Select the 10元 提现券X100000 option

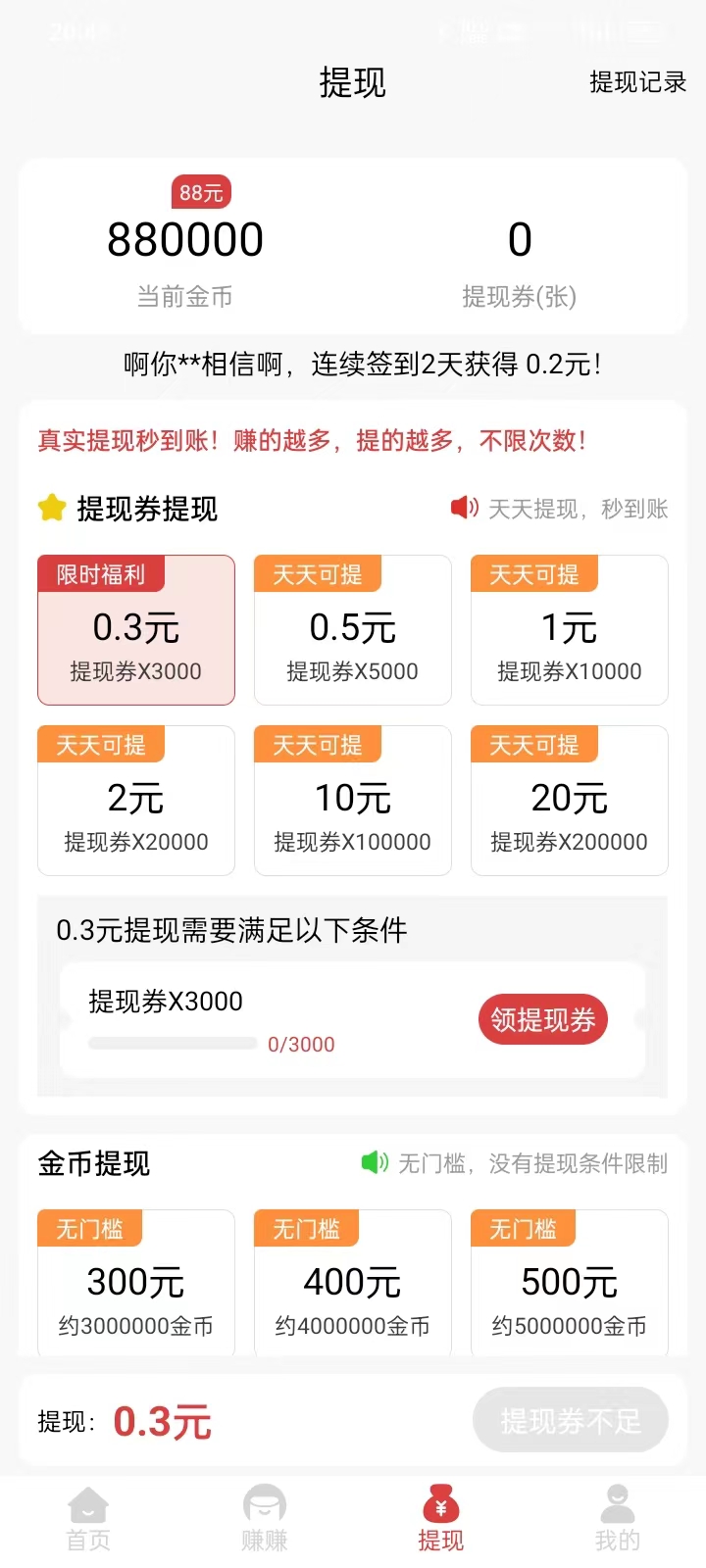coord(353,801)
